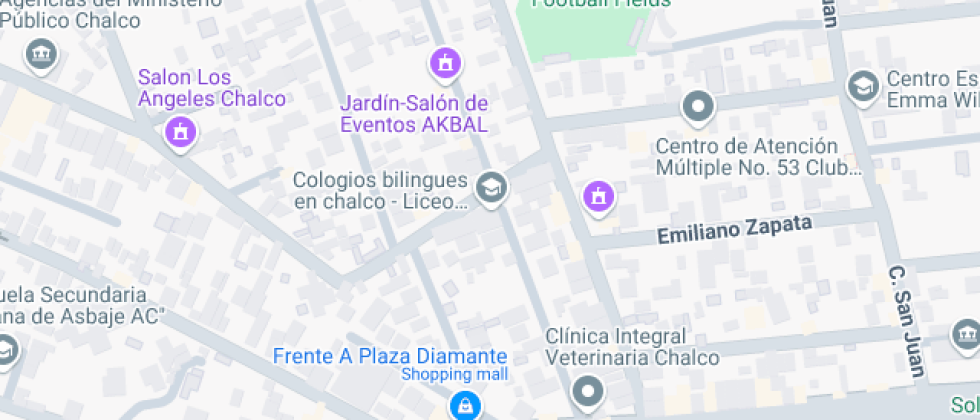Open Clínica Integral Veterinaria Chalco pin
980x420 pixels.
[x=587, y=390]
